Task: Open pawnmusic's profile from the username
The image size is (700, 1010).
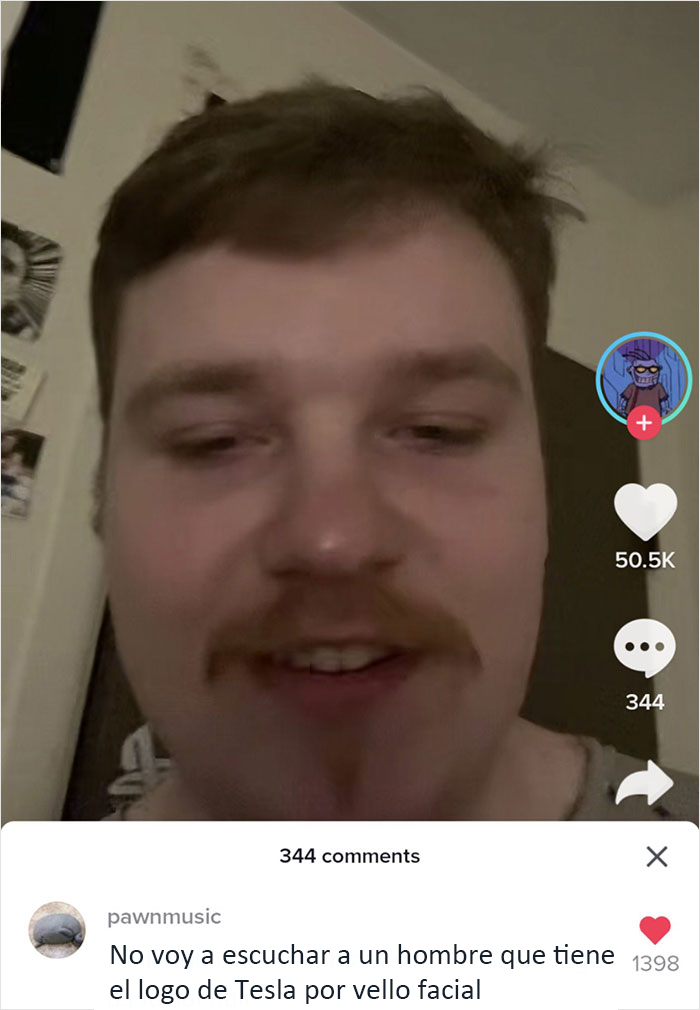Action: click(164, 917)
